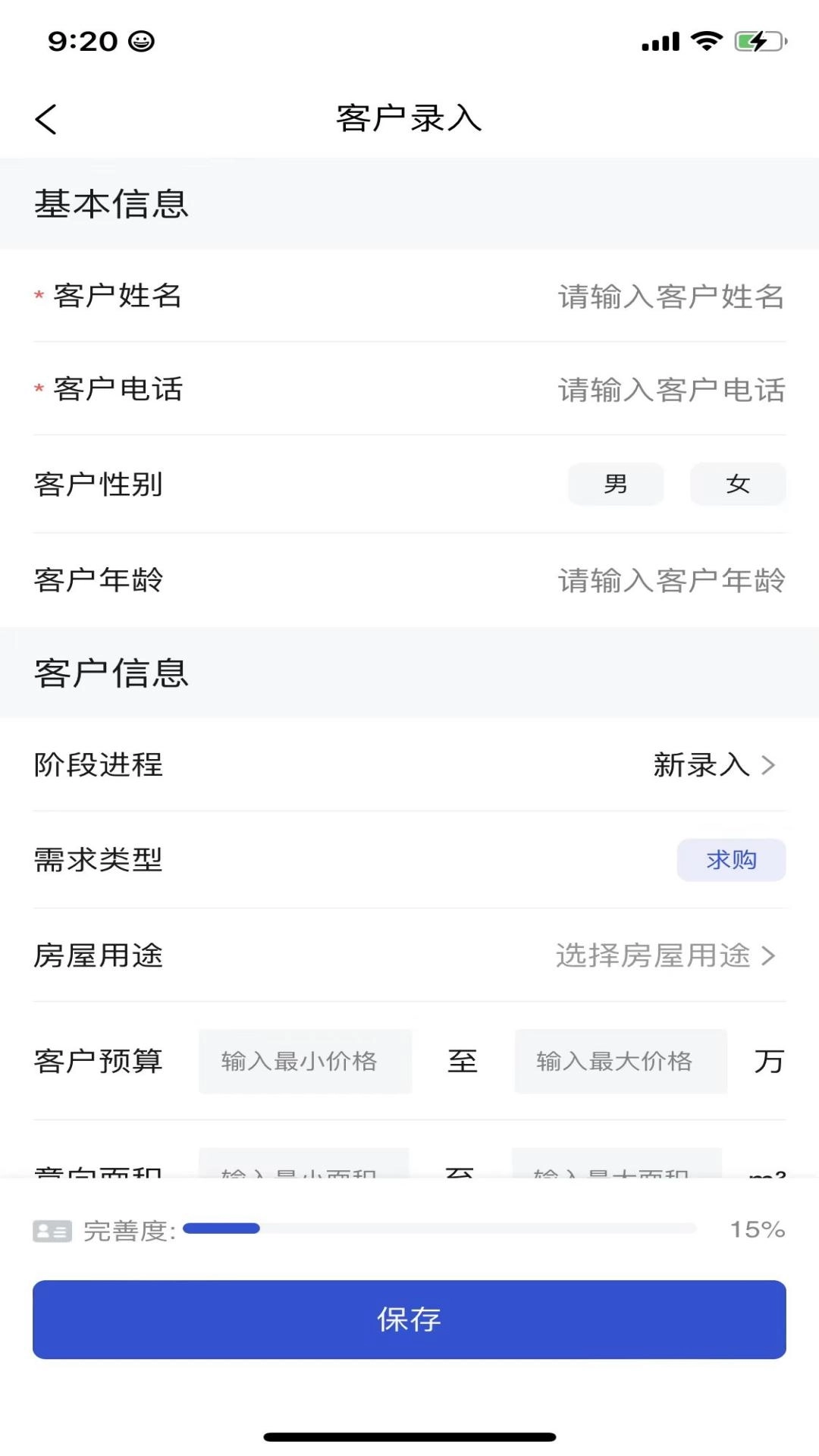Tap the Wi-Fi icon in the status bar
The width and height of the screenshot is (819, 1456).
pyautogui.click(x=708, y=40)
